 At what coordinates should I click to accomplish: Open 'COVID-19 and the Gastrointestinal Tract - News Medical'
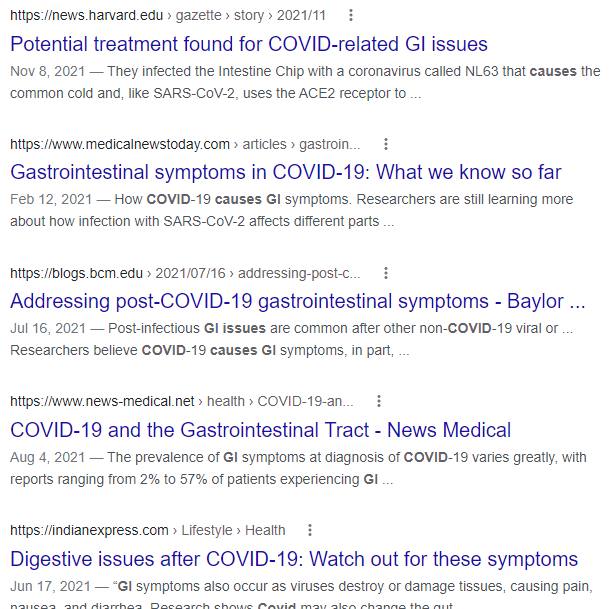point(260,430)
